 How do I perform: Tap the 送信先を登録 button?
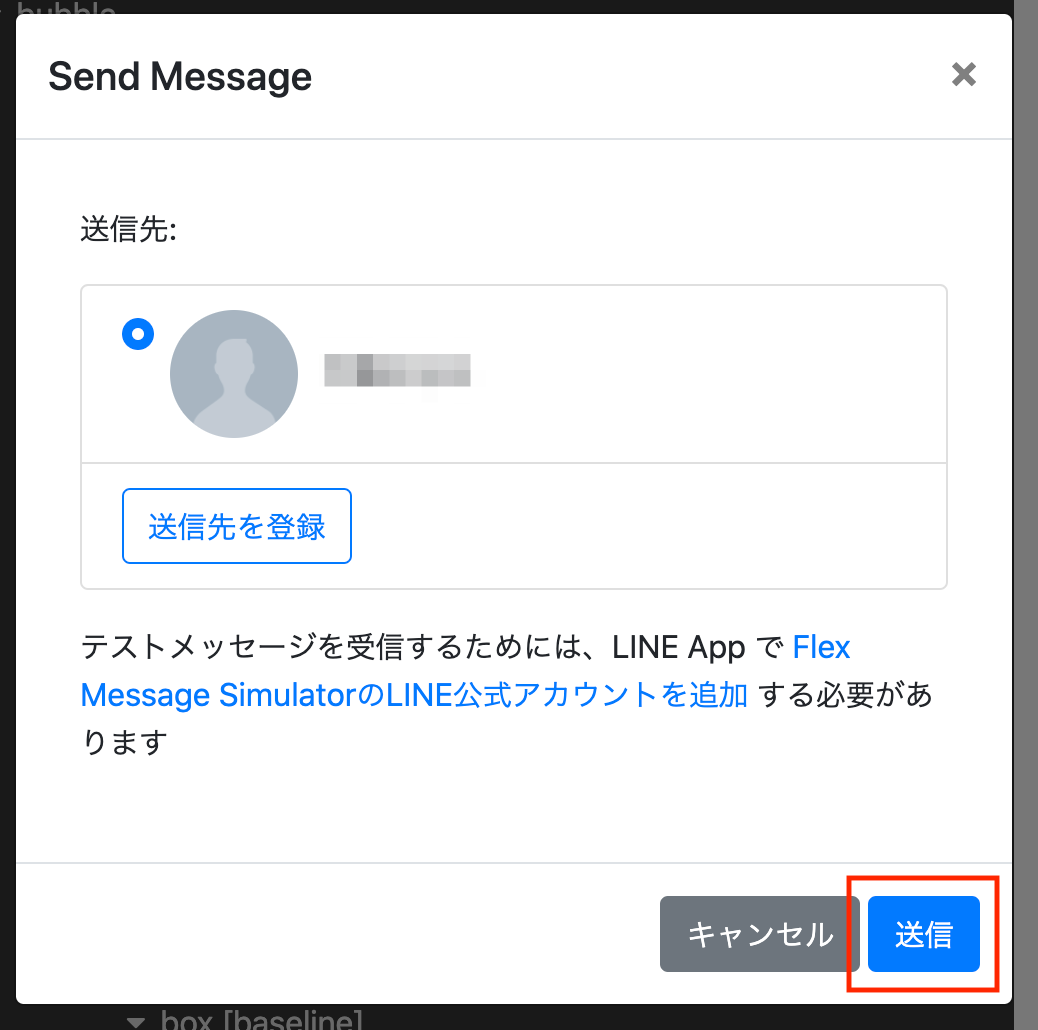click(237, 526)
